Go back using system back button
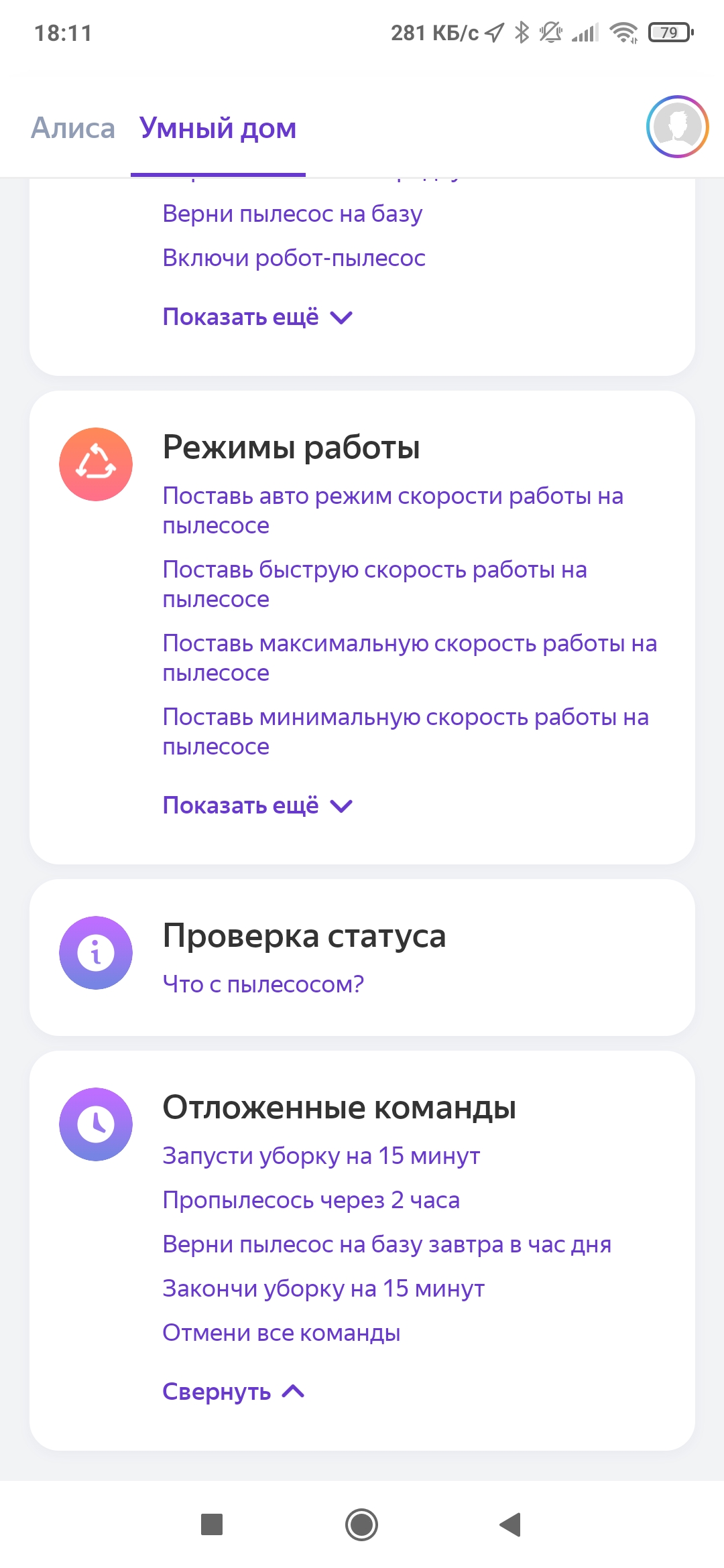This screenshot has width=724, height=1568. click(x=511, y=1525)
